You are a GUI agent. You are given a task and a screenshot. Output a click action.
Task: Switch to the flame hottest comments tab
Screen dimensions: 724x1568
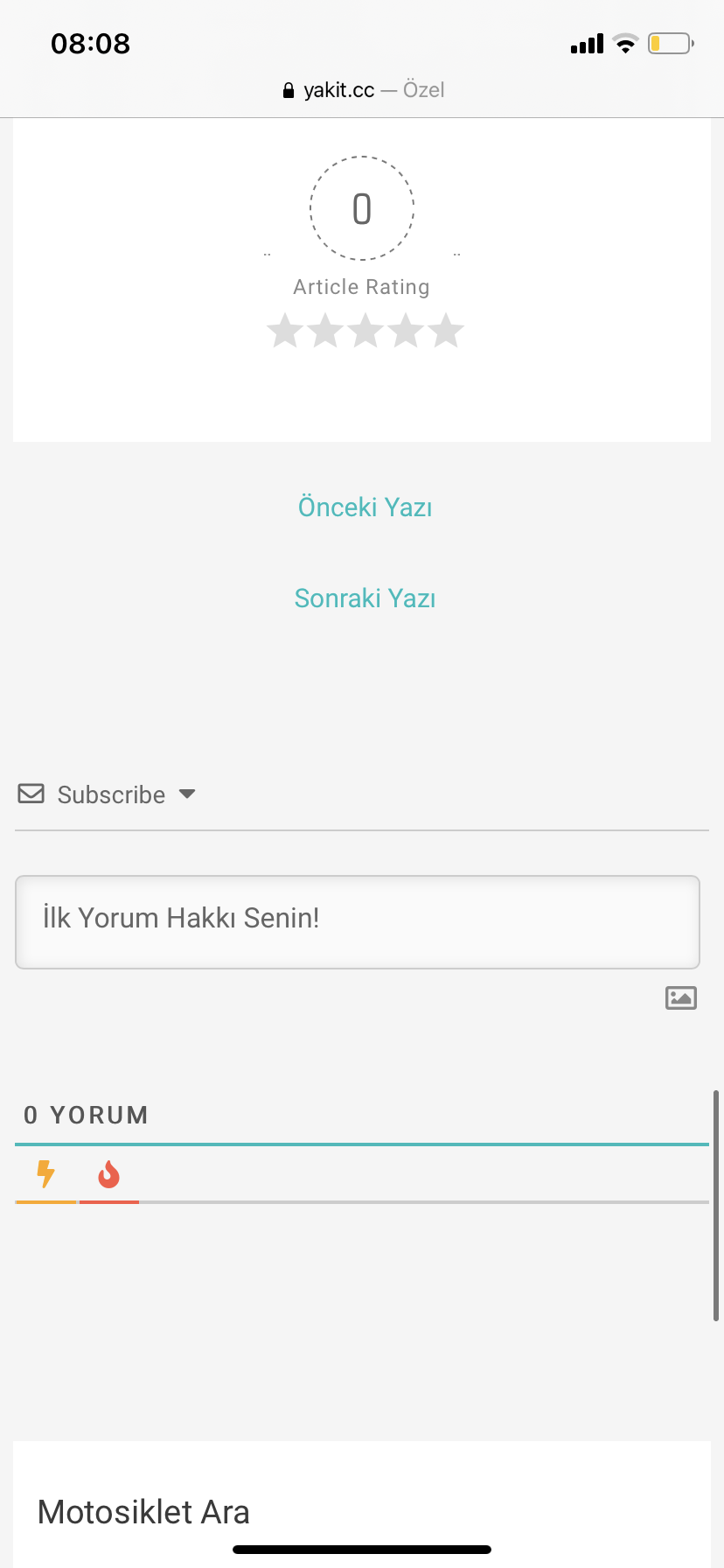[108, 1174]
